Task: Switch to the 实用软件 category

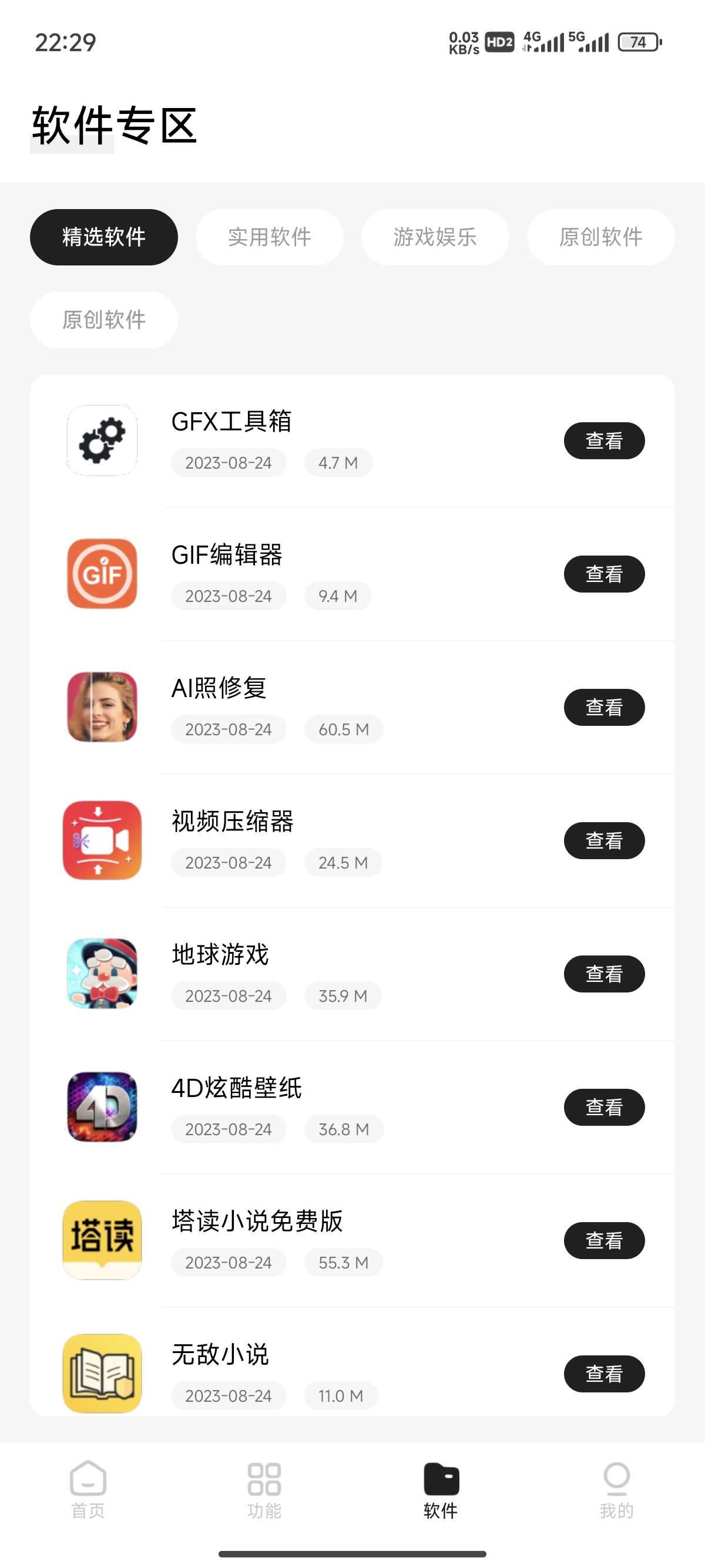Action: coord(269,237)
